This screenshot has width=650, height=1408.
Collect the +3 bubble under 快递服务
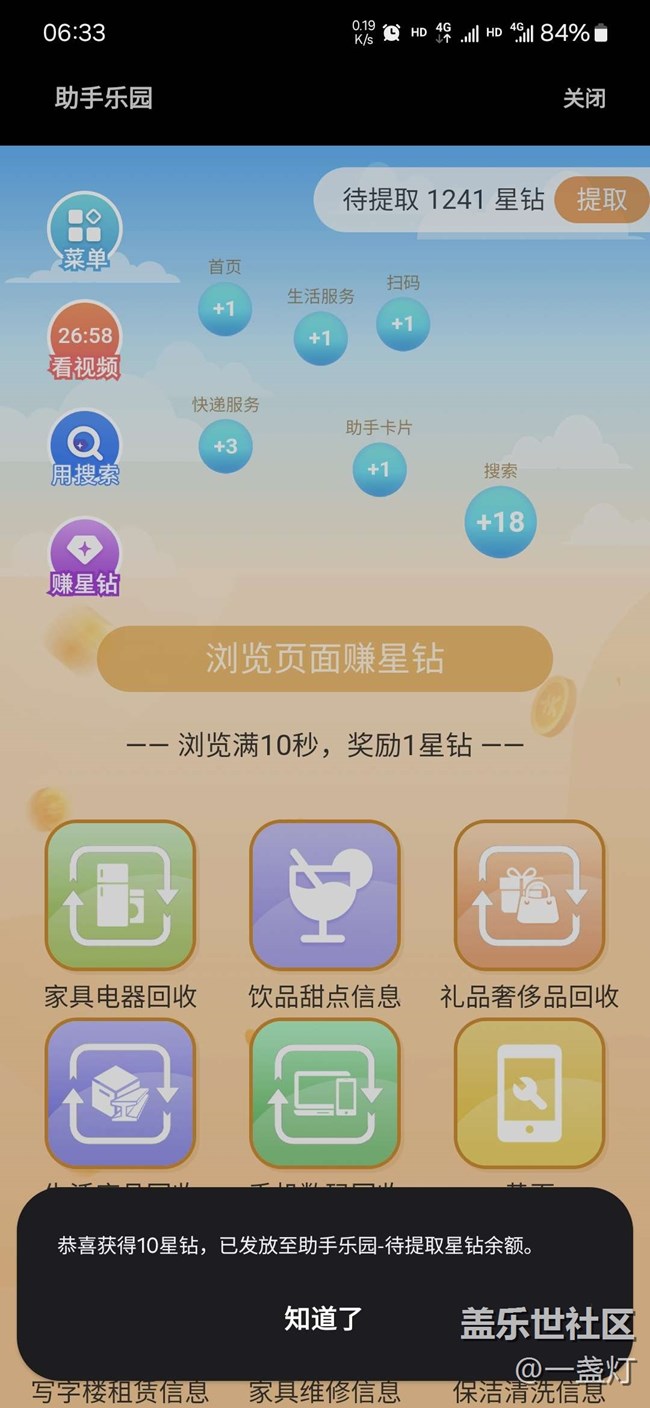(225, 445)
